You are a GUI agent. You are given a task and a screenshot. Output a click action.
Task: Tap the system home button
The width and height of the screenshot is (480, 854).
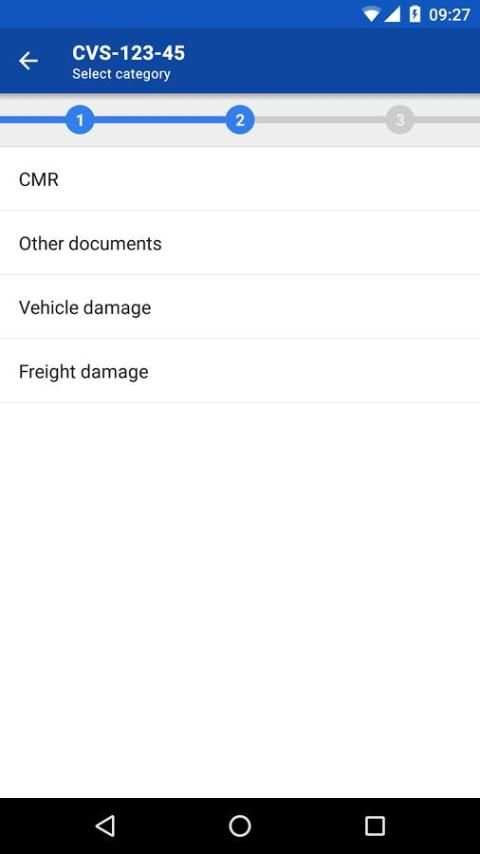(x=240, y=826)
